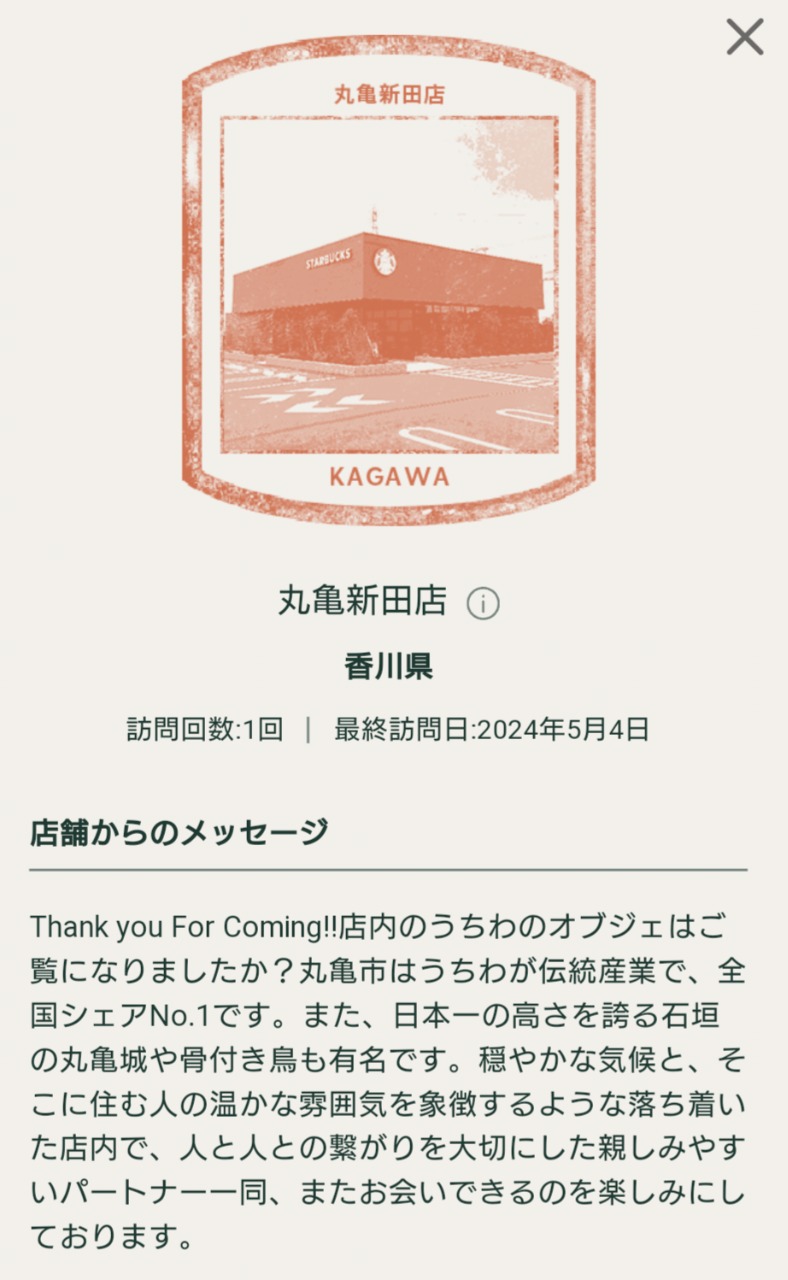Close the store stamp detail screen
The height and width of the screenshot is (1280, 788).
pyautogui.click(x=744, y=38)
